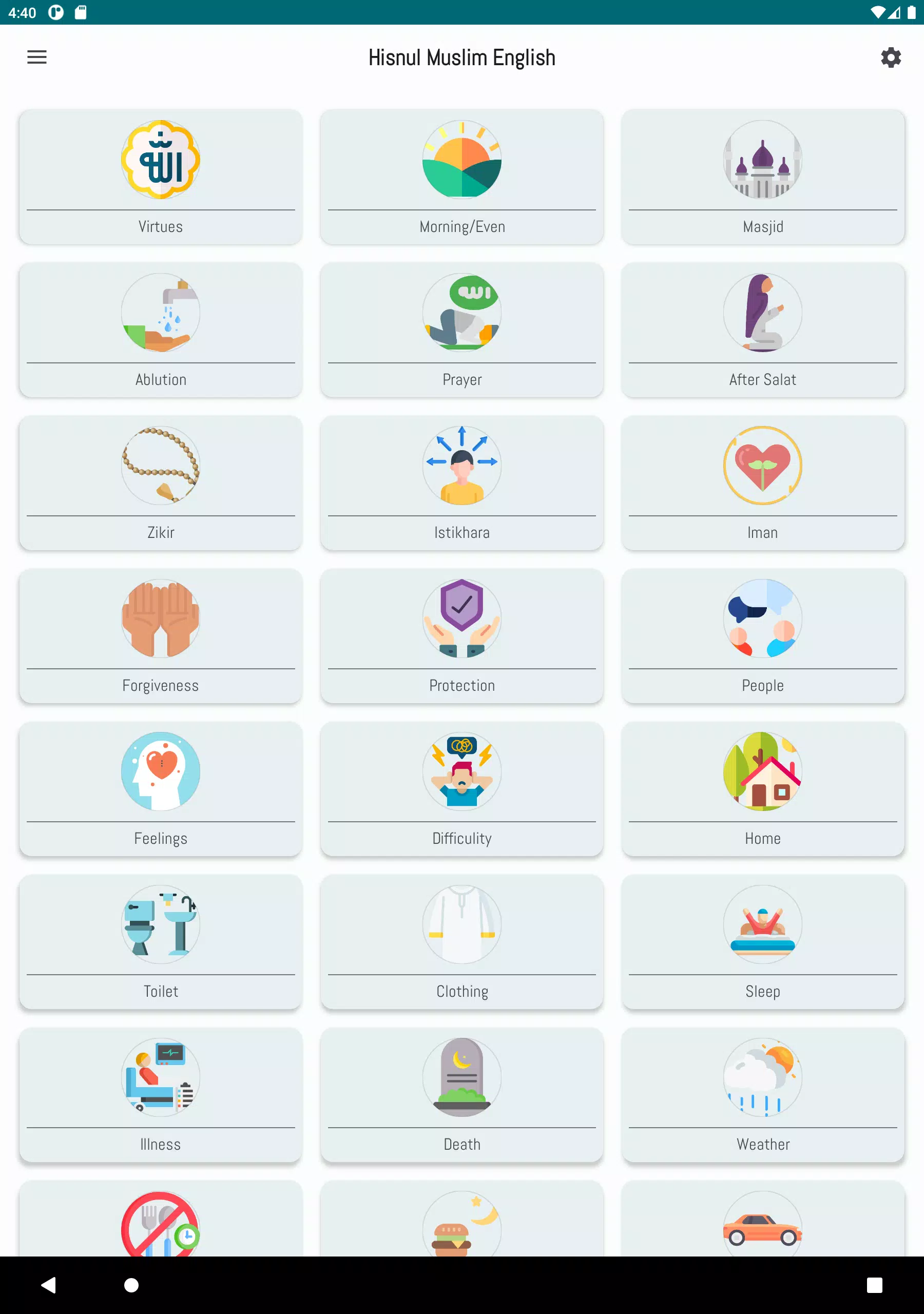Viewport: 924px width, 1314px height.
Task: Open the Weather category
Action: pyautogui.click(x=763, y=1094)
